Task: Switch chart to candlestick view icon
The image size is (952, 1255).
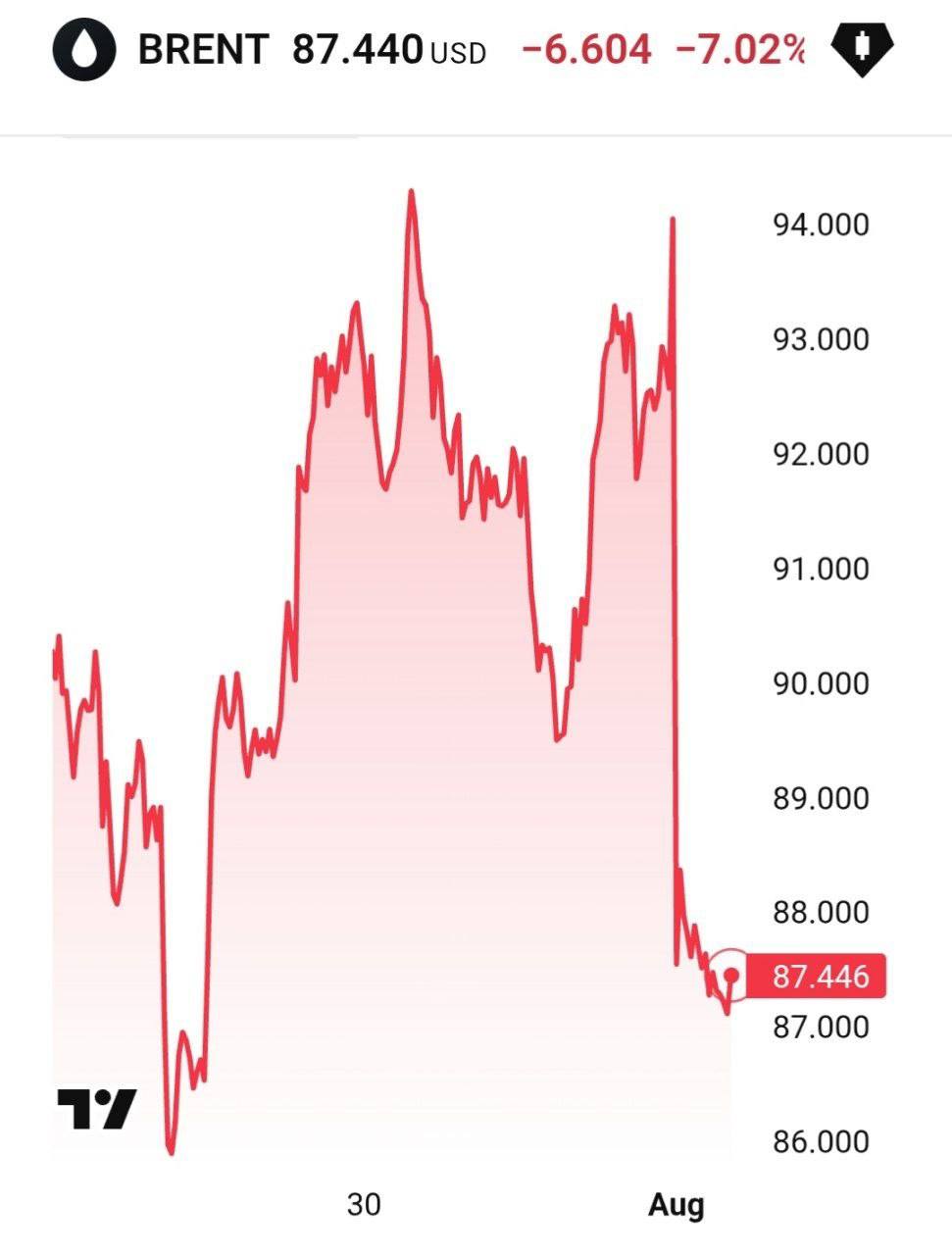Action: pos(863,49)
